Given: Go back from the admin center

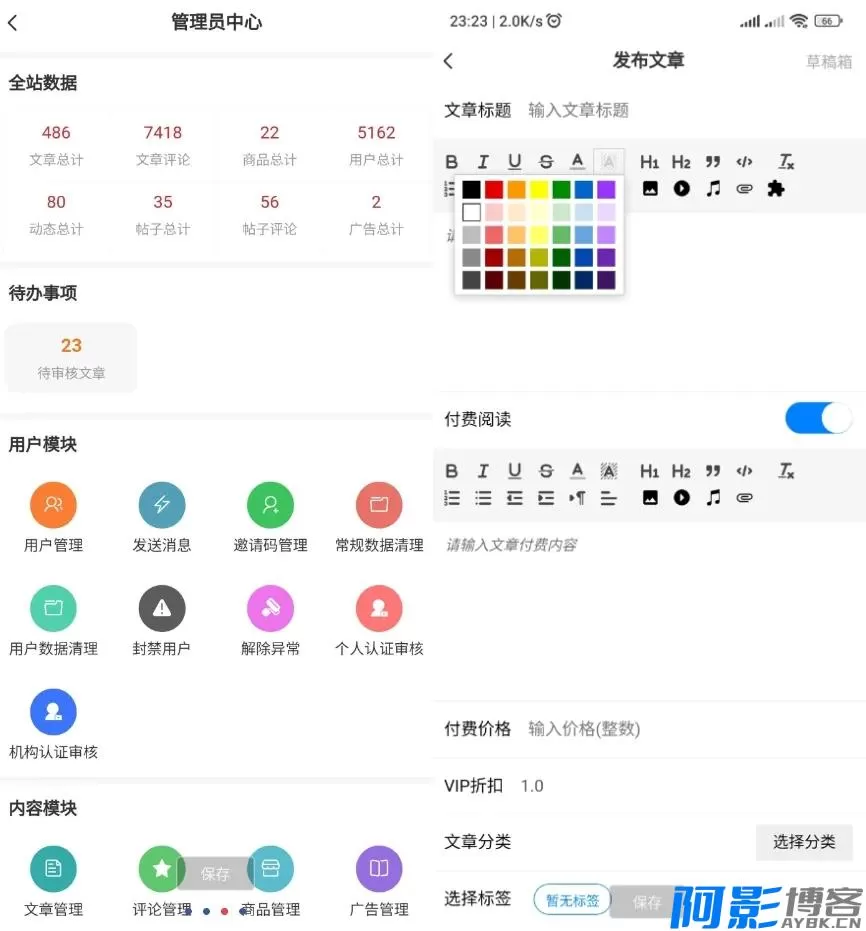Looking at the screenshot, I should coord(13,23).
